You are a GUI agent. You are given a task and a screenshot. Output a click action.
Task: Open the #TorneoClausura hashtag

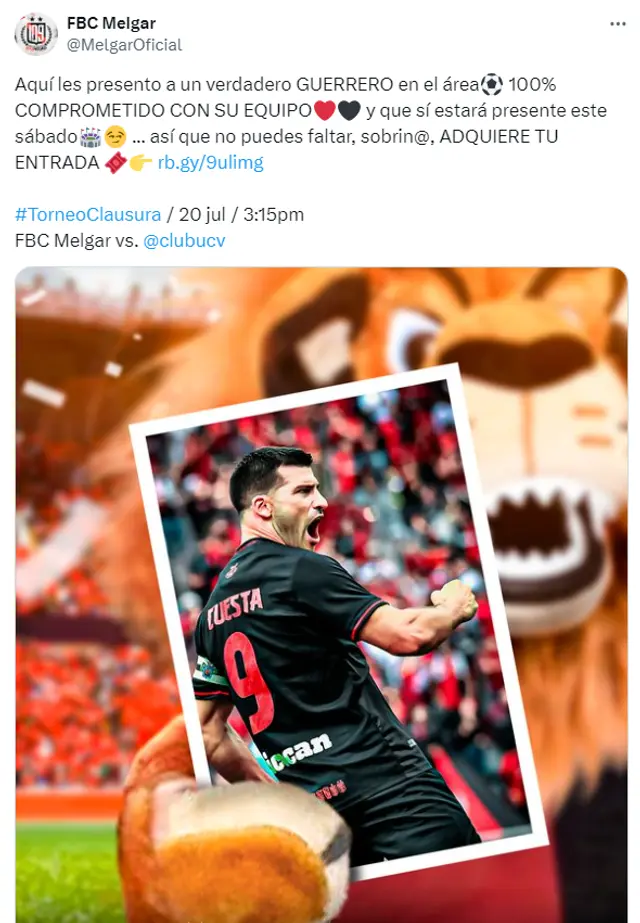click(88, 214)
